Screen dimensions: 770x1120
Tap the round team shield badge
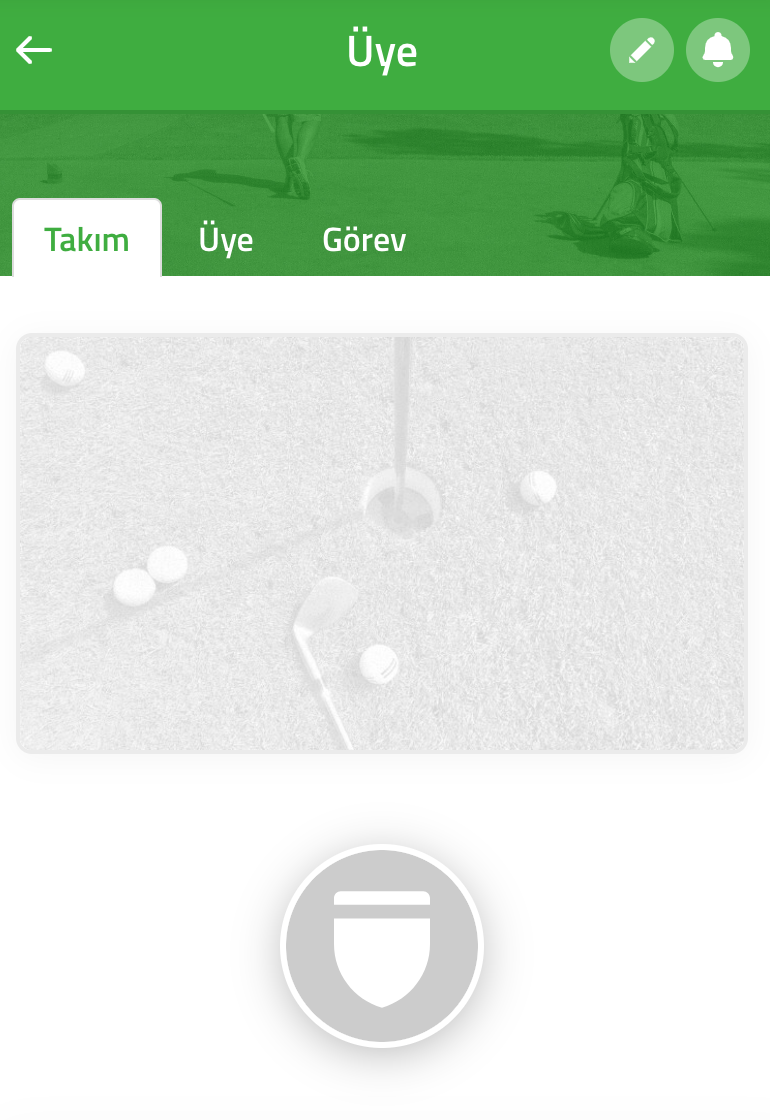coord(382,946)
